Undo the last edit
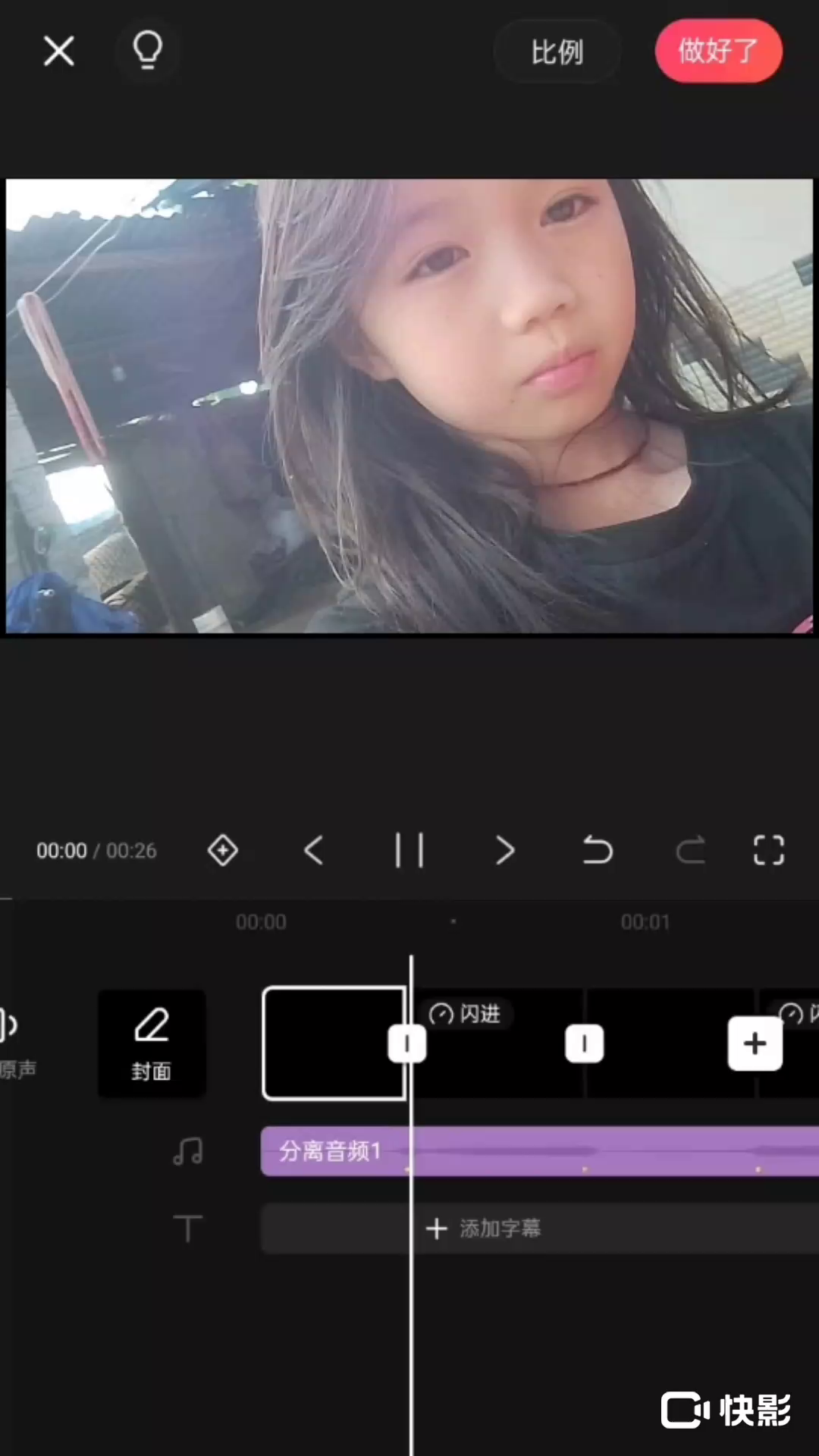The height and width of the screenshot is (1456, 819). 598,850
